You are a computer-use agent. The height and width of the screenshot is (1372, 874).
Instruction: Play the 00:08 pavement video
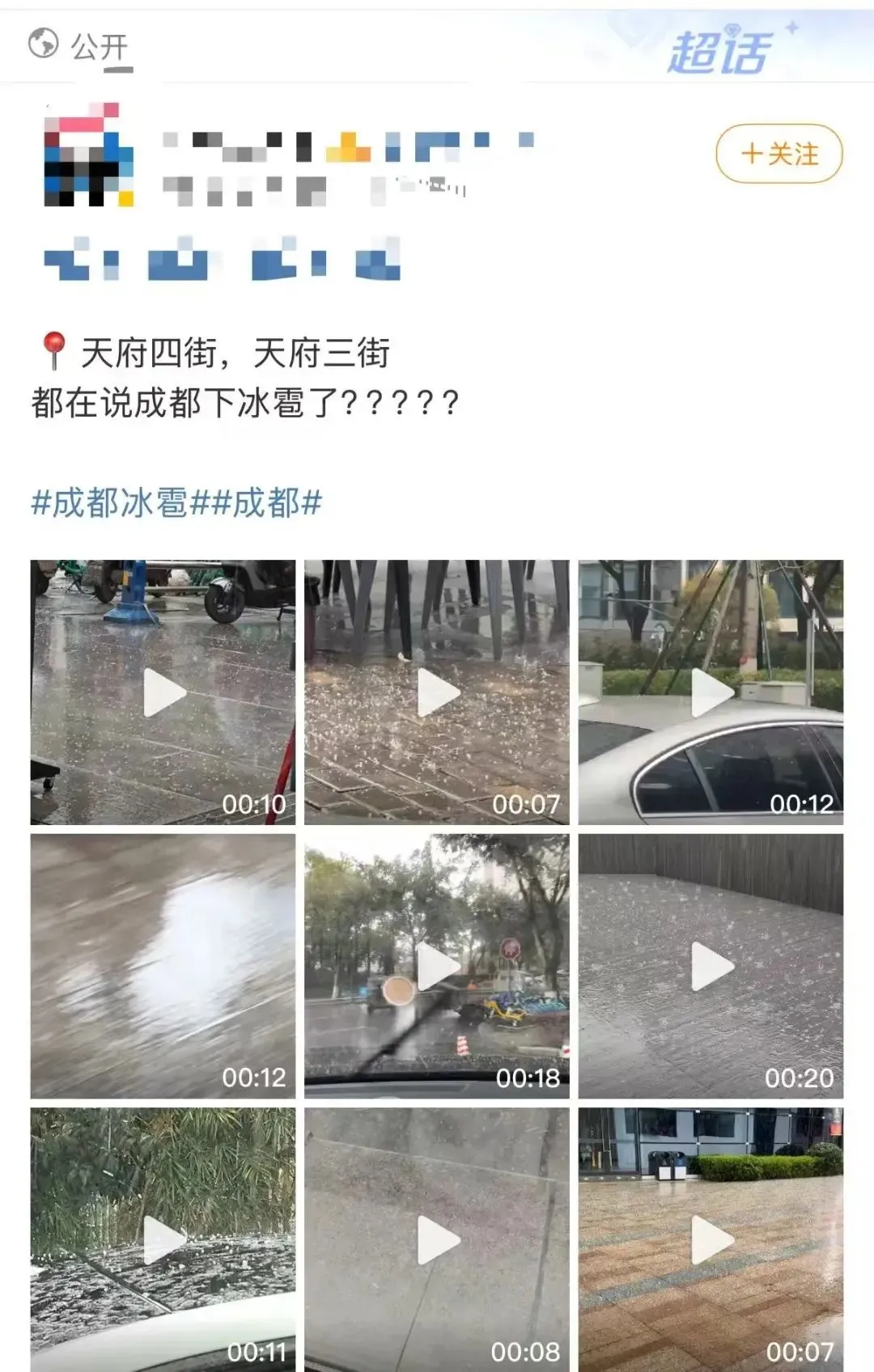[437, 1239]
